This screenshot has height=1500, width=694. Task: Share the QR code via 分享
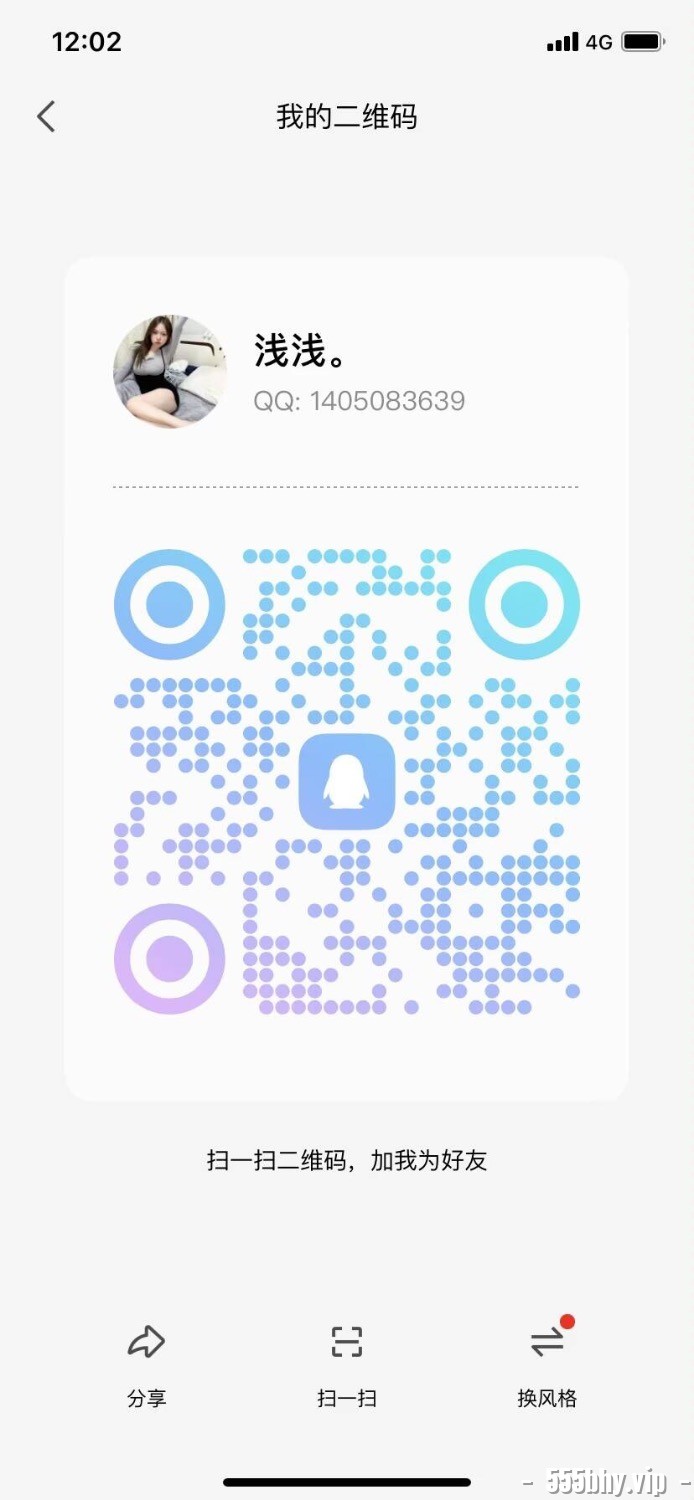(x=146, y=1361)
